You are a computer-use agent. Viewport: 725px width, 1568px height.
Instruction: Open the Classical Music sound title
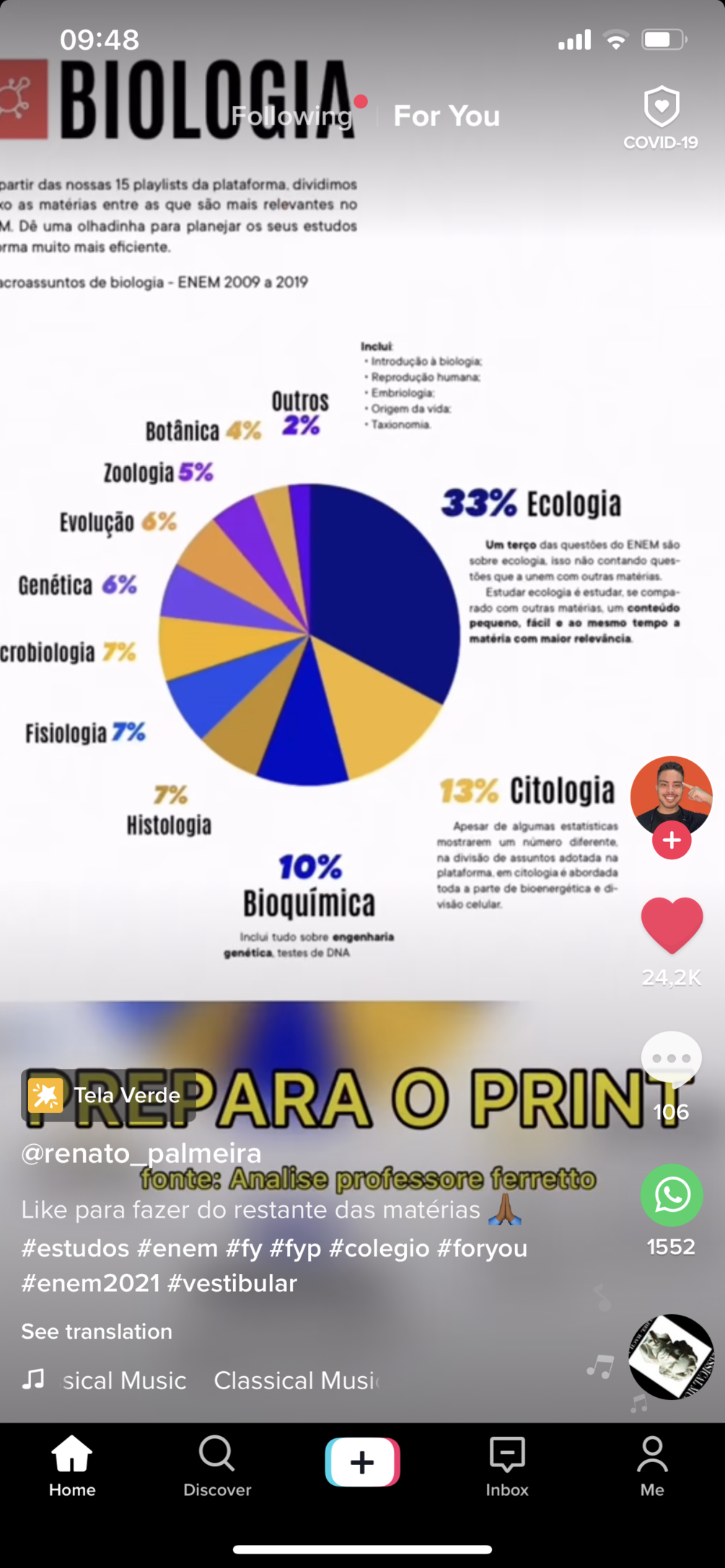(x=216, y=1380)
